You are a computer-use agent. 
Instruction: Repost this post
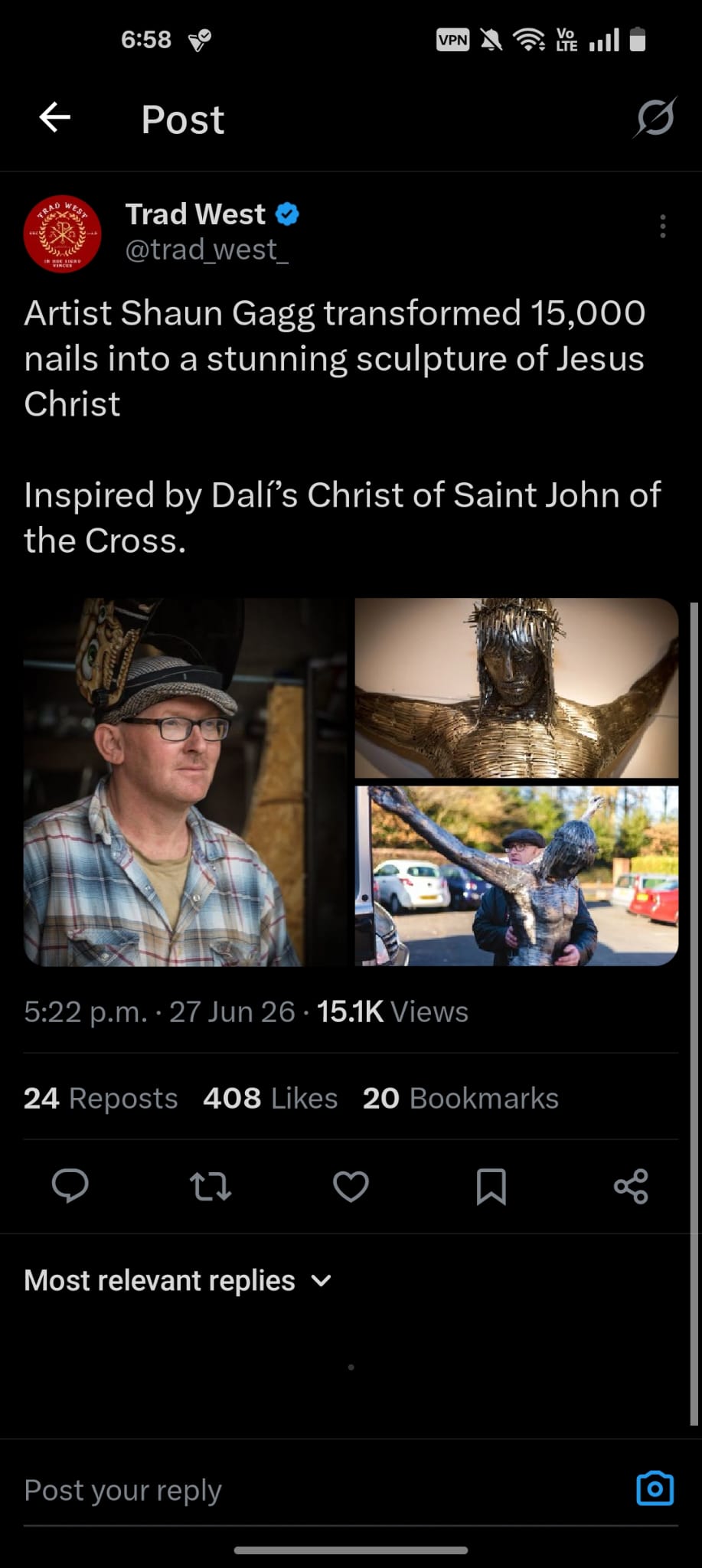coord(211,1187)
